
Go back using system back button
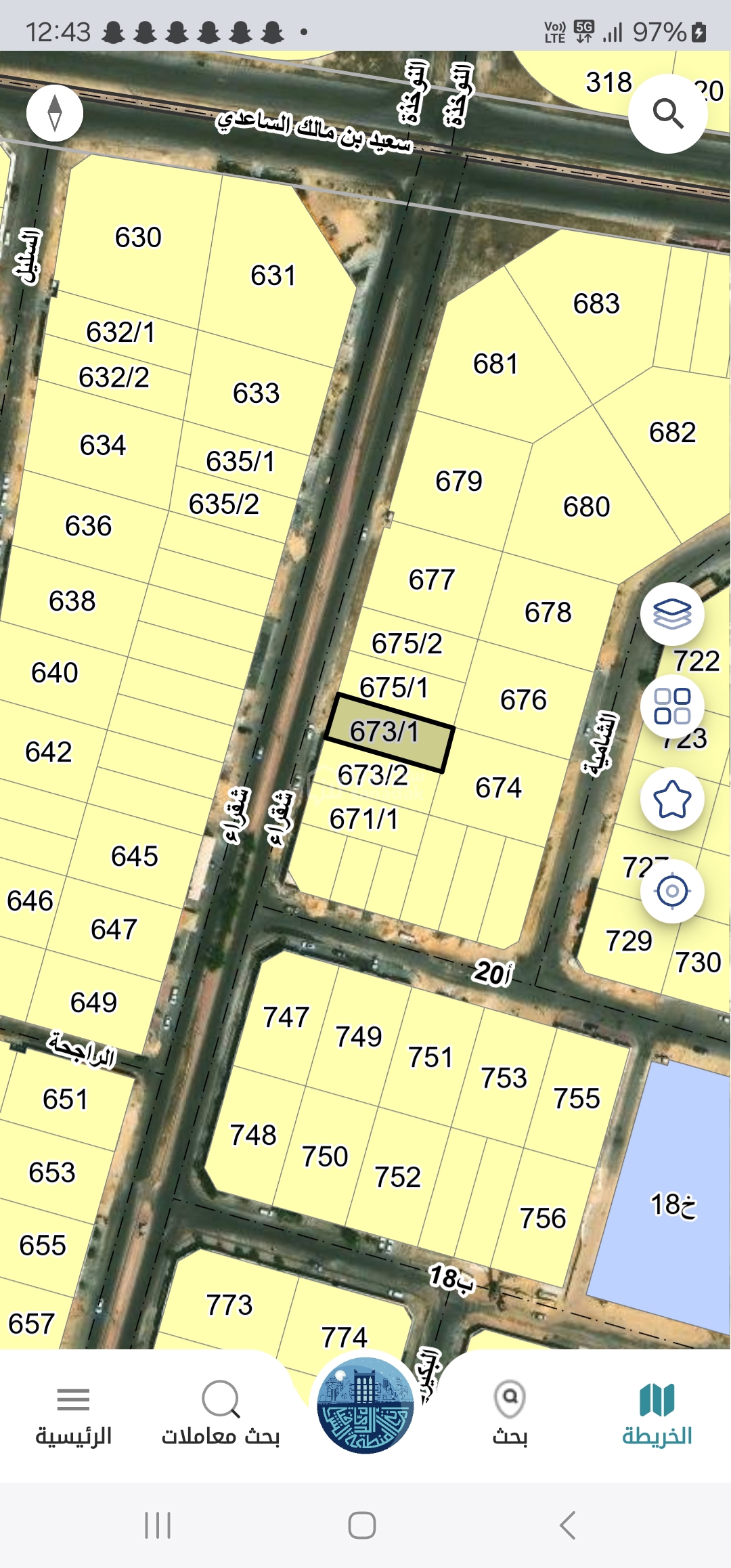pyautogui.click(x=567, y=1525)
